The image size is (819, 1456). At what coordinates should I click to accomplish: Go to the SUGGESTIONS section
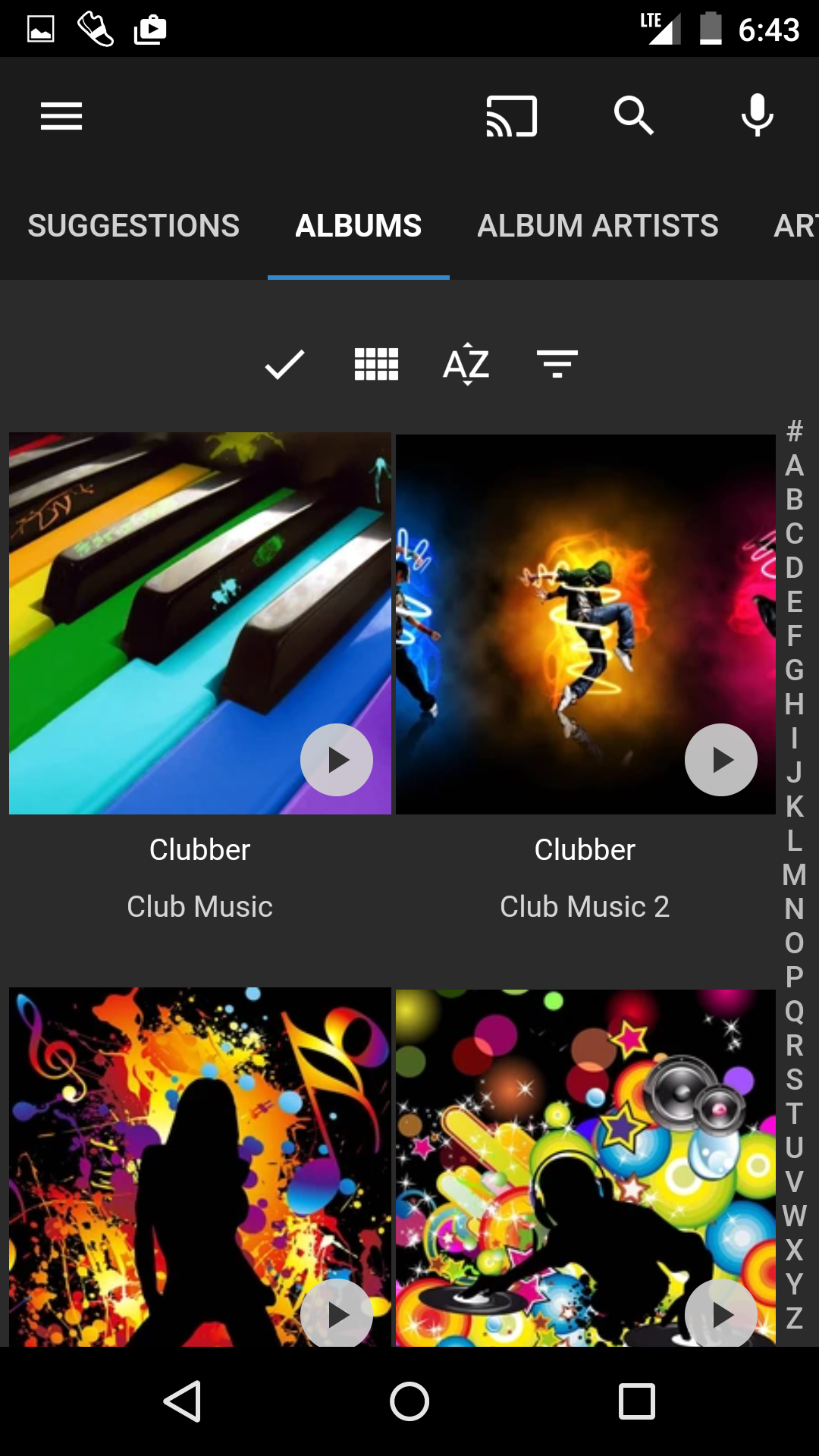133,226
